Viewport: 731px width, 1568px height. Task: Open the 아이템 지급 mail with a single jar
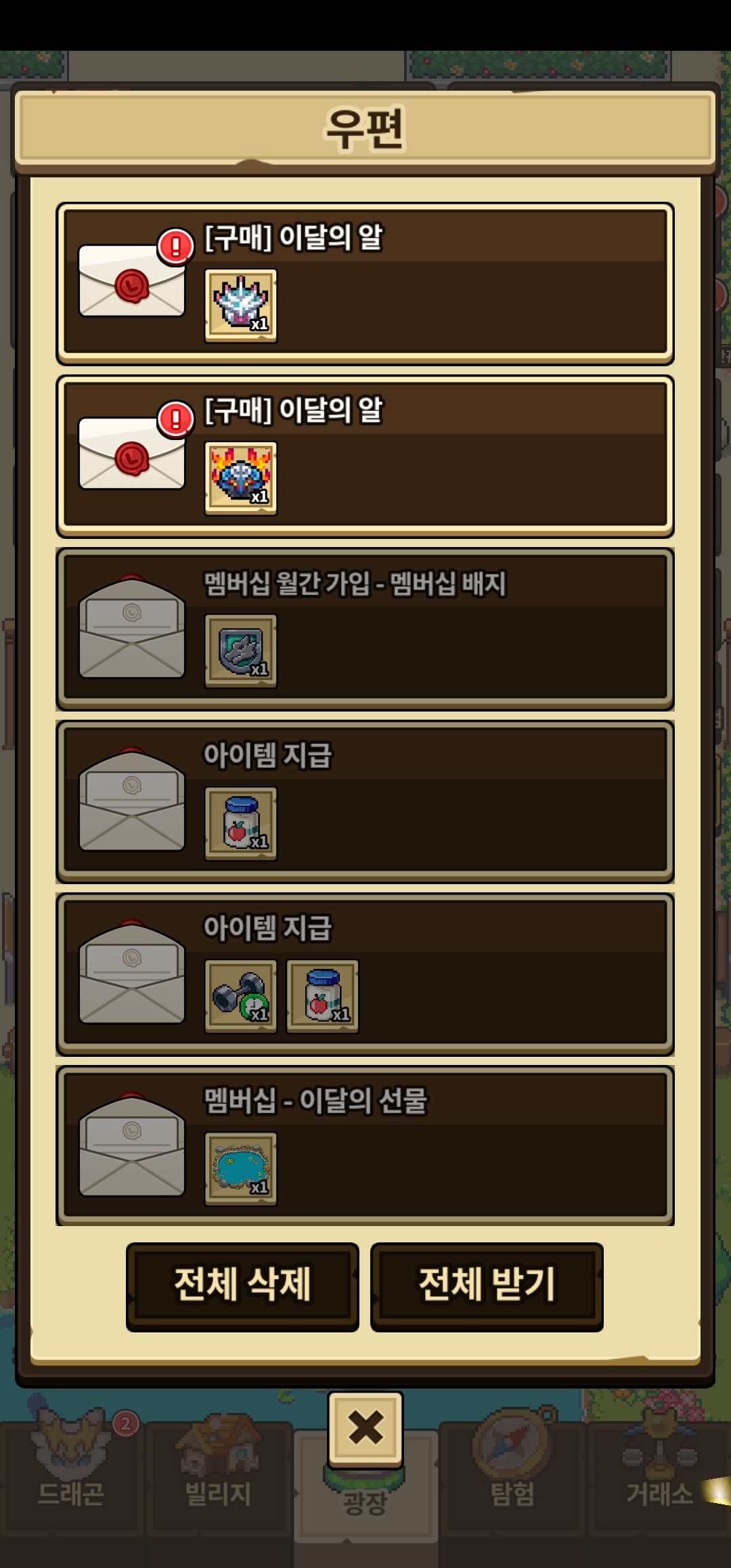[365, 801]
